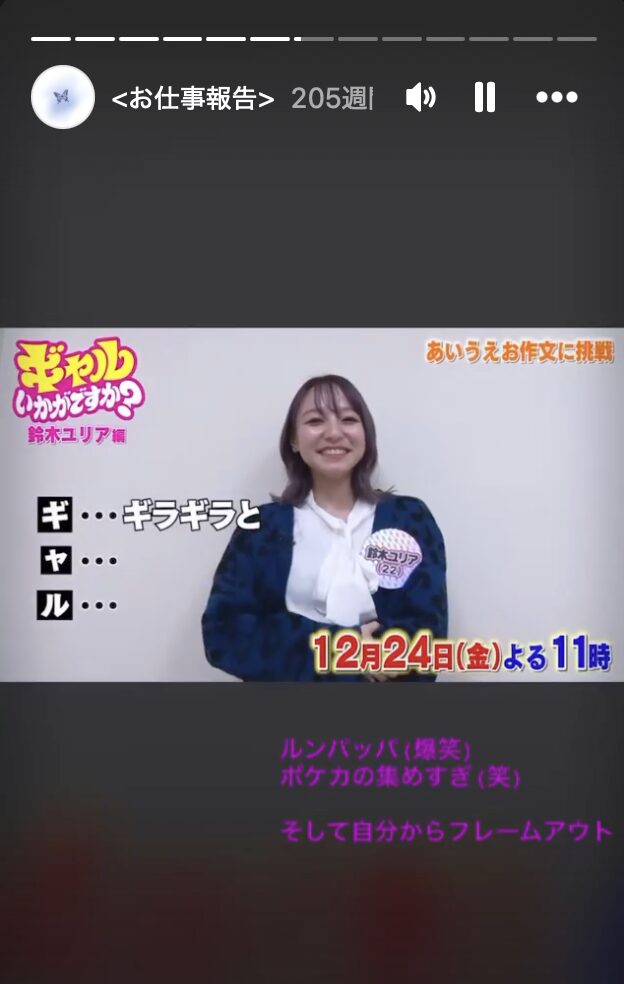Open the three-dot options menu
The image size is (624, 984).
(557, 97)
